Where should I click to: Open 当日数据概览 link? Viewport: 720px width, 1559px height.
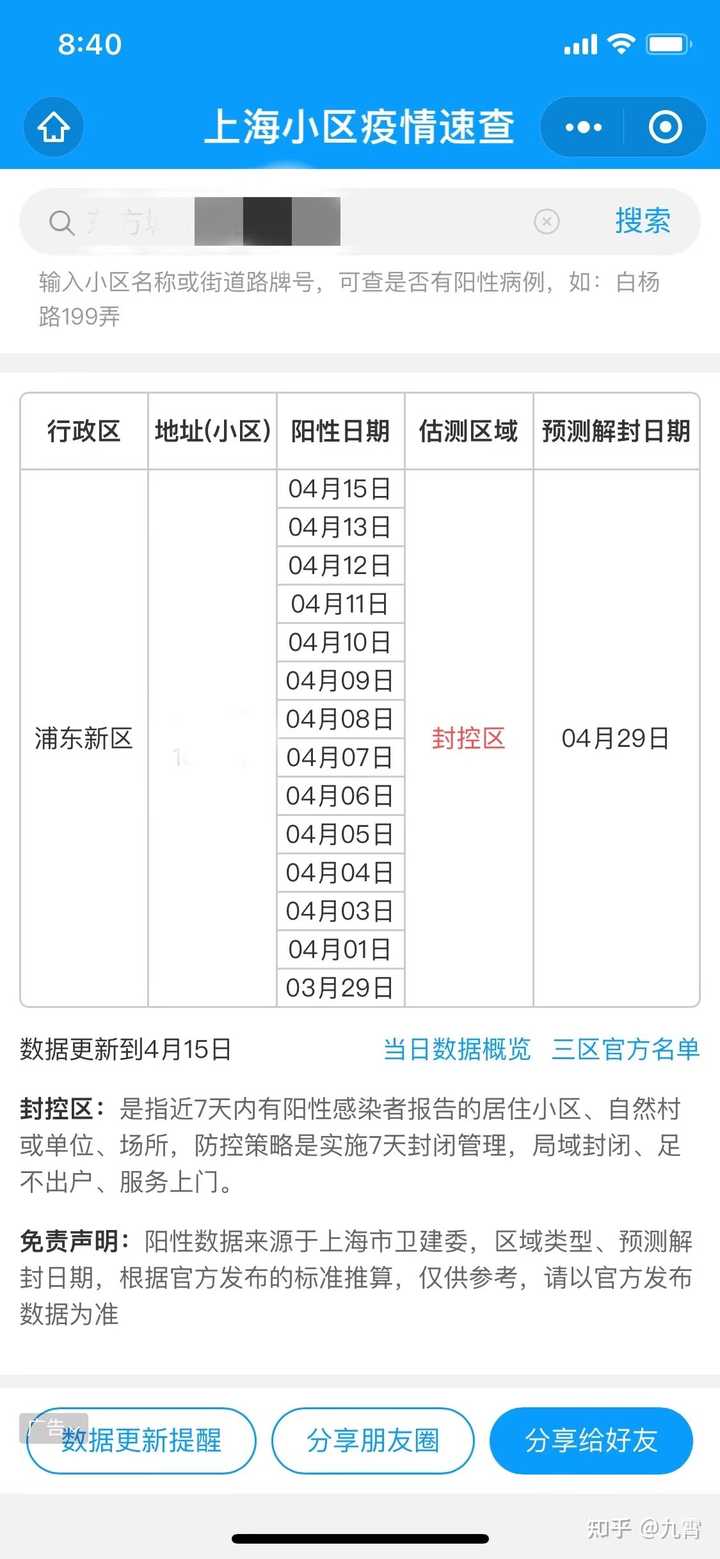(x=457, y=1049)
